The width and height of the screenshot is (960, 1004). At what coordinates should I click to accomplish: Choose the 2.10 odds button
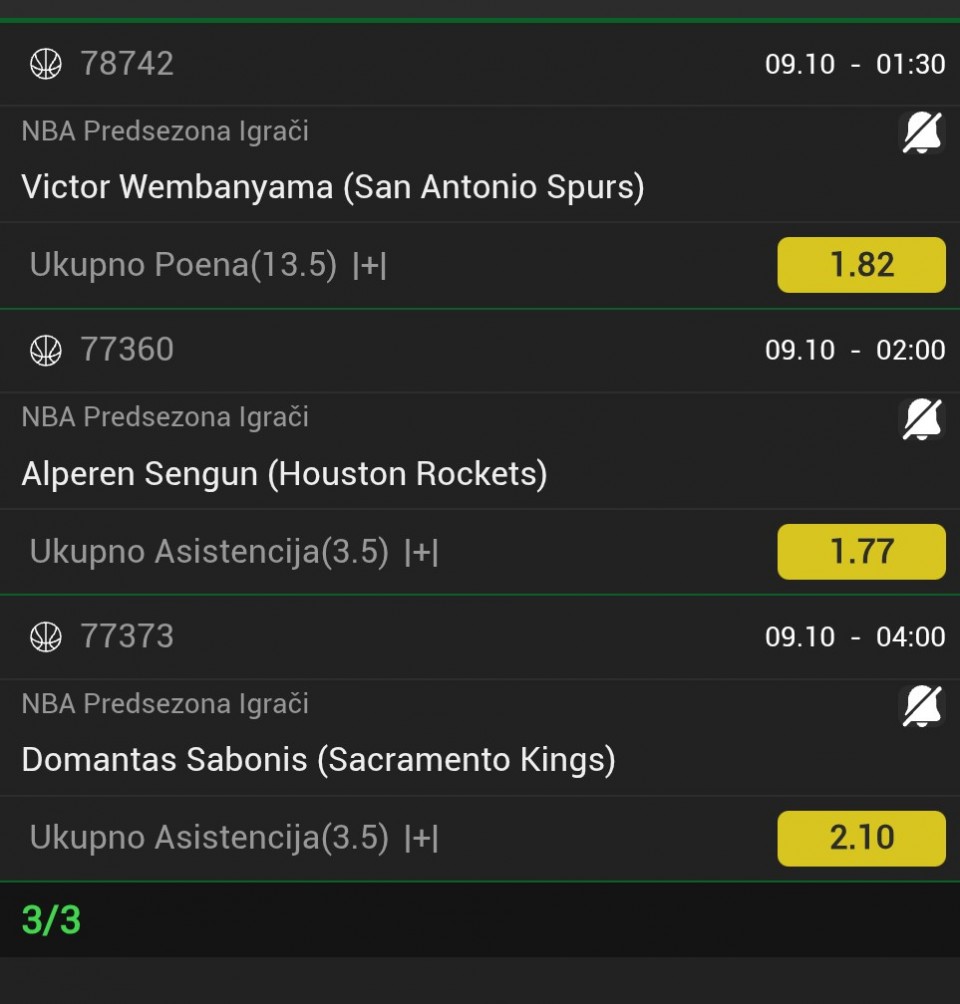click(861, 838)
